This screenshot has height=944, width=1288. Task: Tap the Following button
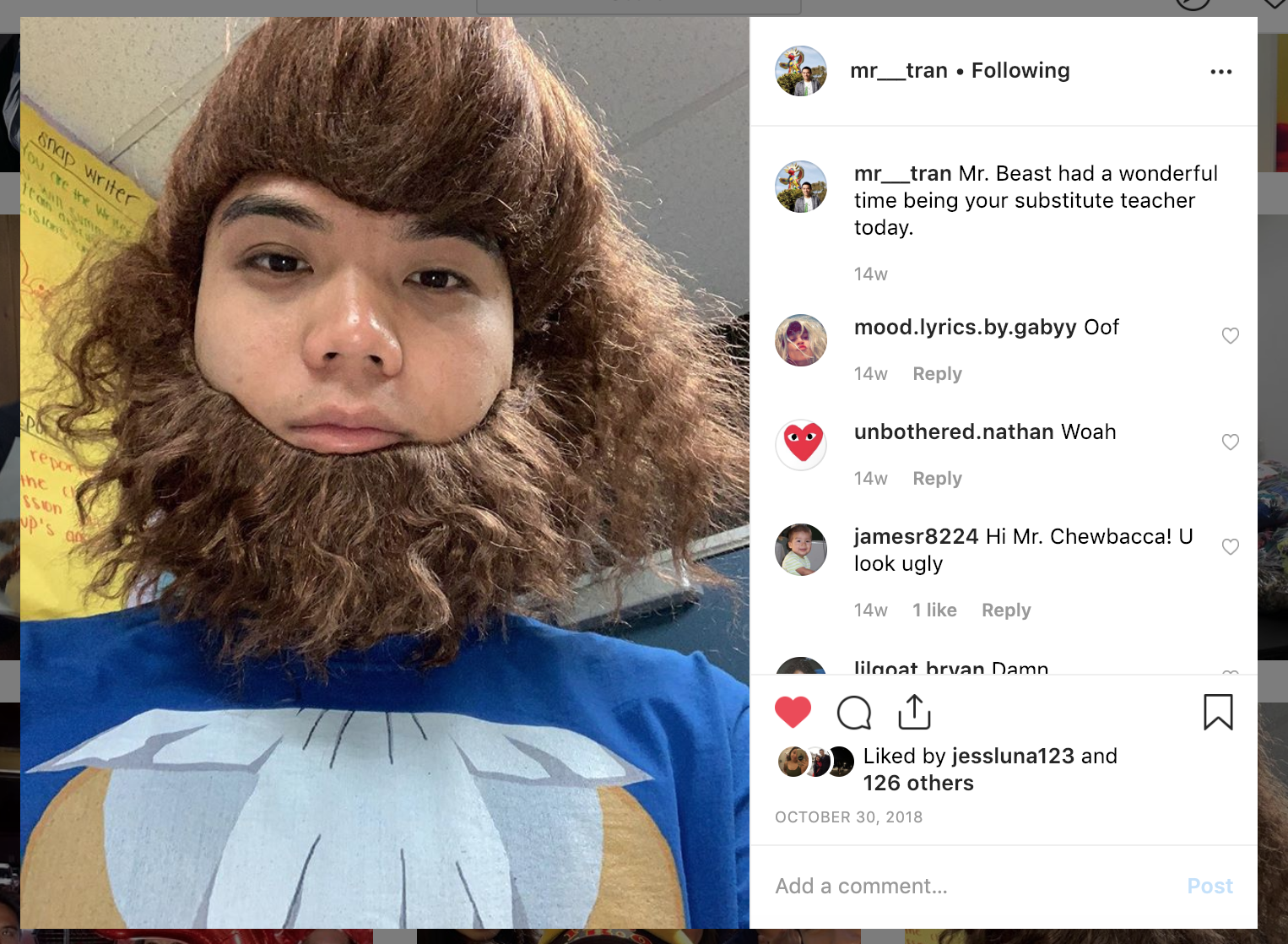[1020, 71]
